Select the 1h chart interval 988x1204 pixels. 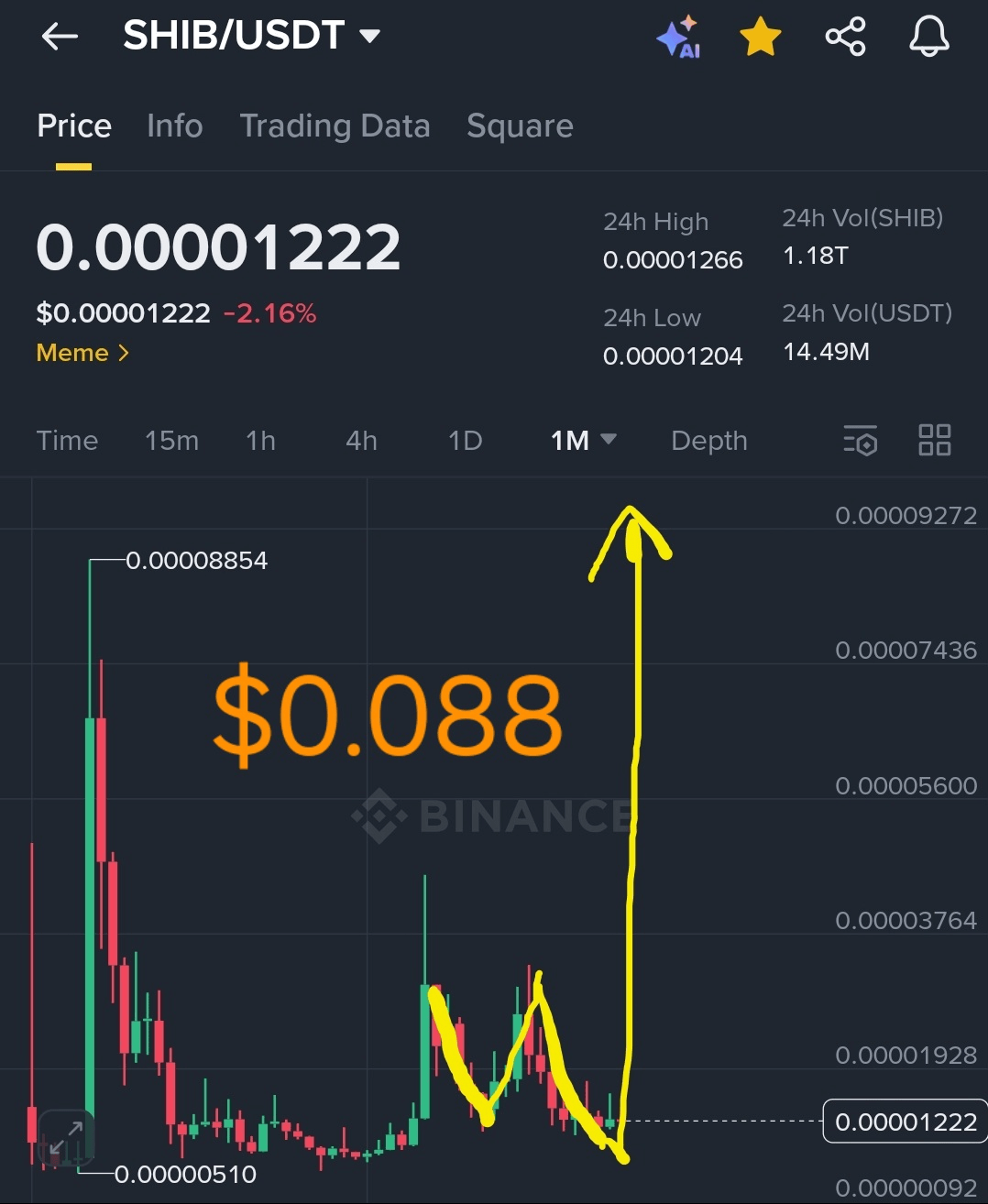pyautogui.click(x=260, y=441)
